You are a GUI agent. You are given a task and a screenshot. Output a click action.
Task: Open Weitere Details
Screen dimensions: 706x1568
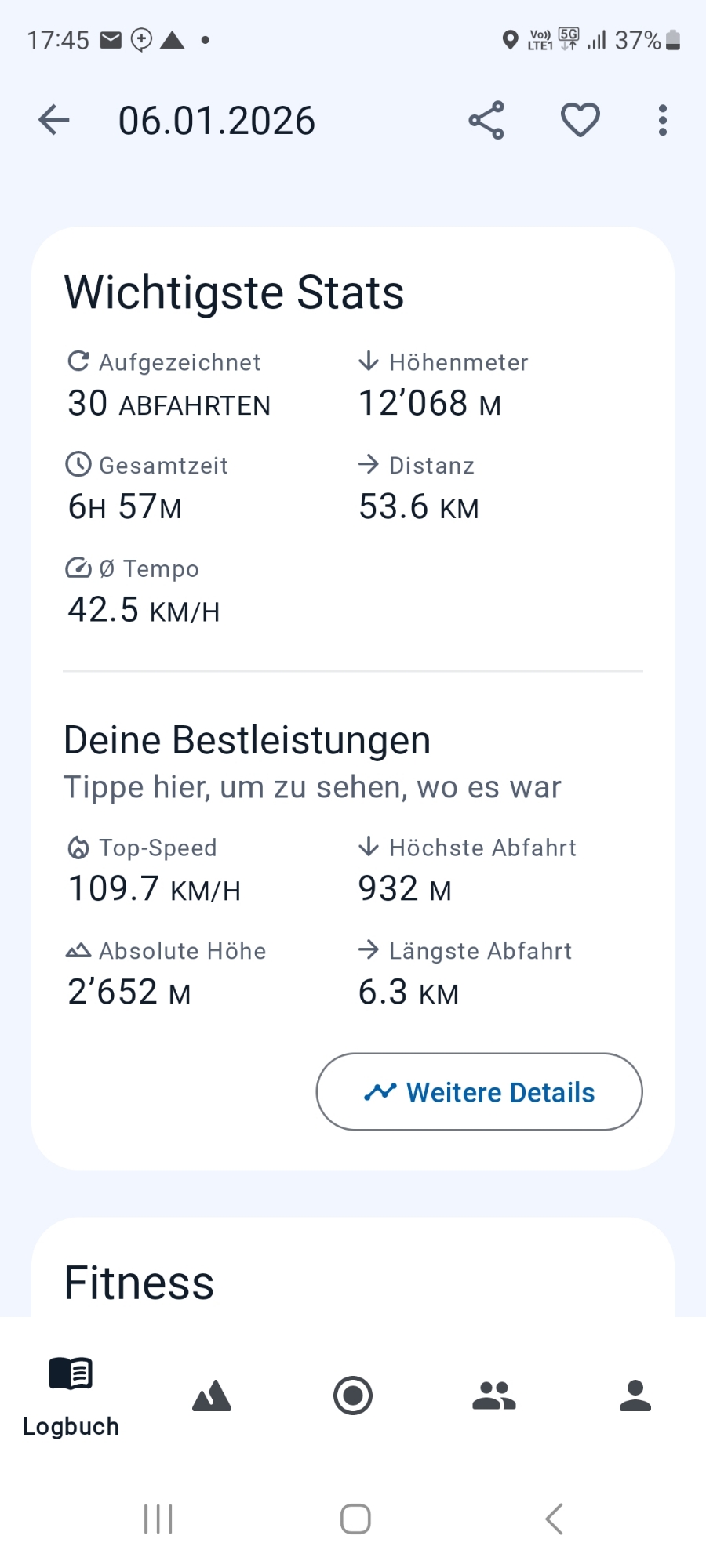[x=479, y=1092]
